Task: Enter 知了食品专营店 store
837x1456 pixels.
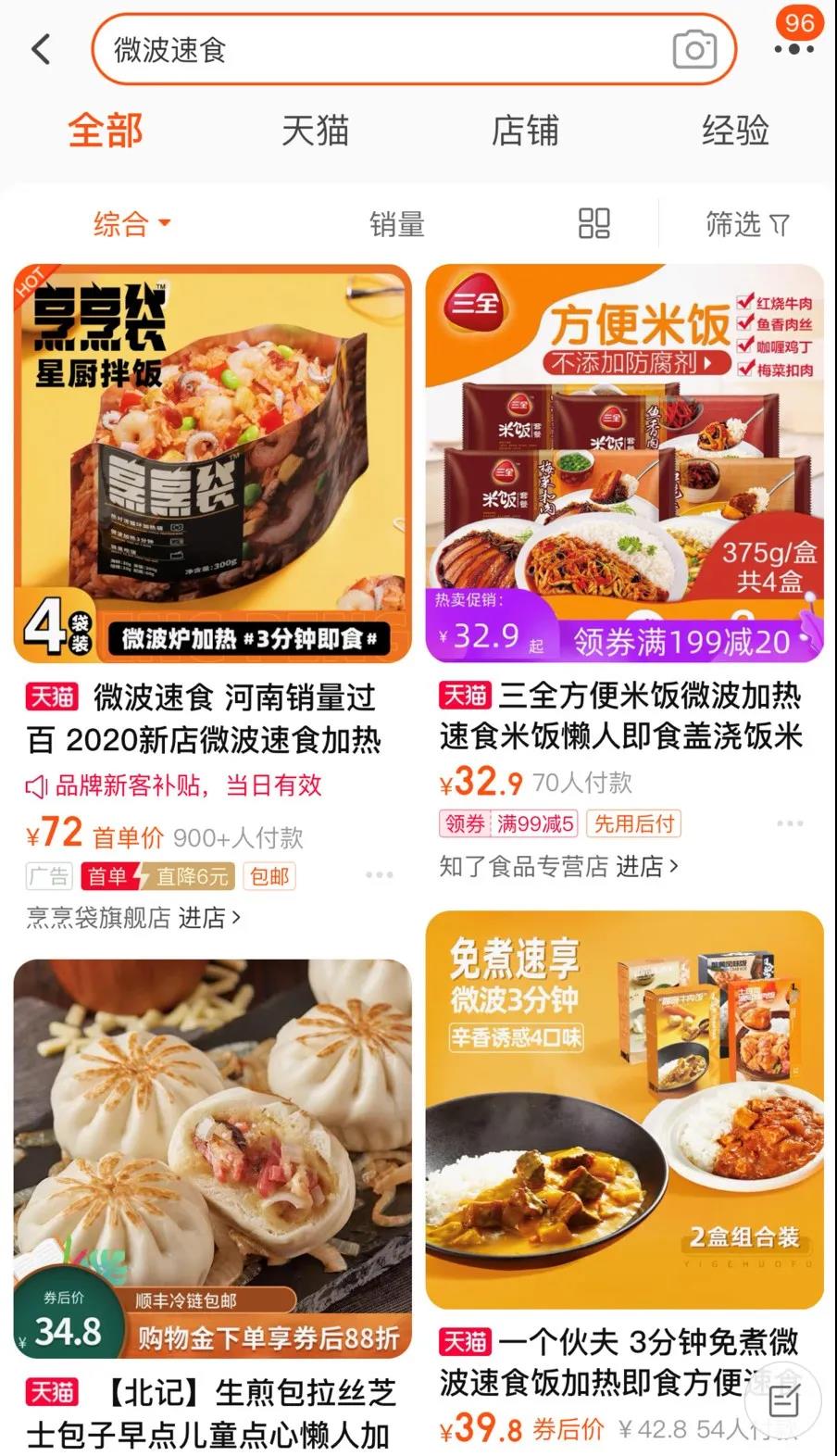Action: point(558,866)
